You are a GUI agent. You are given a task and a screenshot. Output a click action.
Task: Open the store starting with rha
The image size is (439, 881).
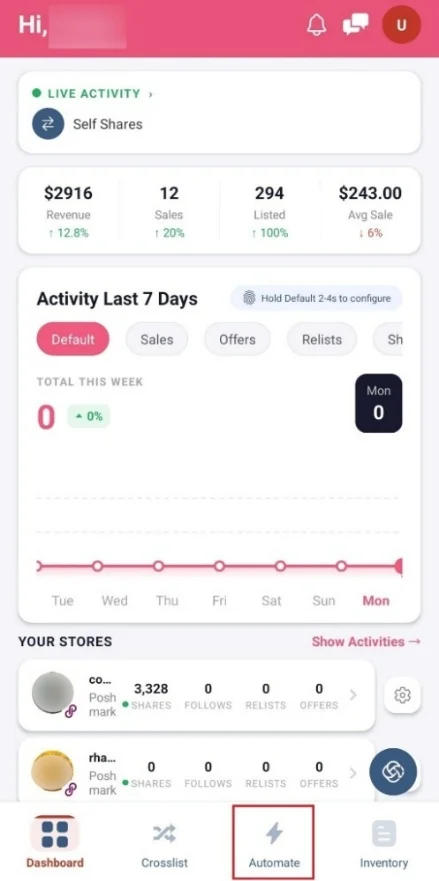pyautogui.click(x=197, y=771)
